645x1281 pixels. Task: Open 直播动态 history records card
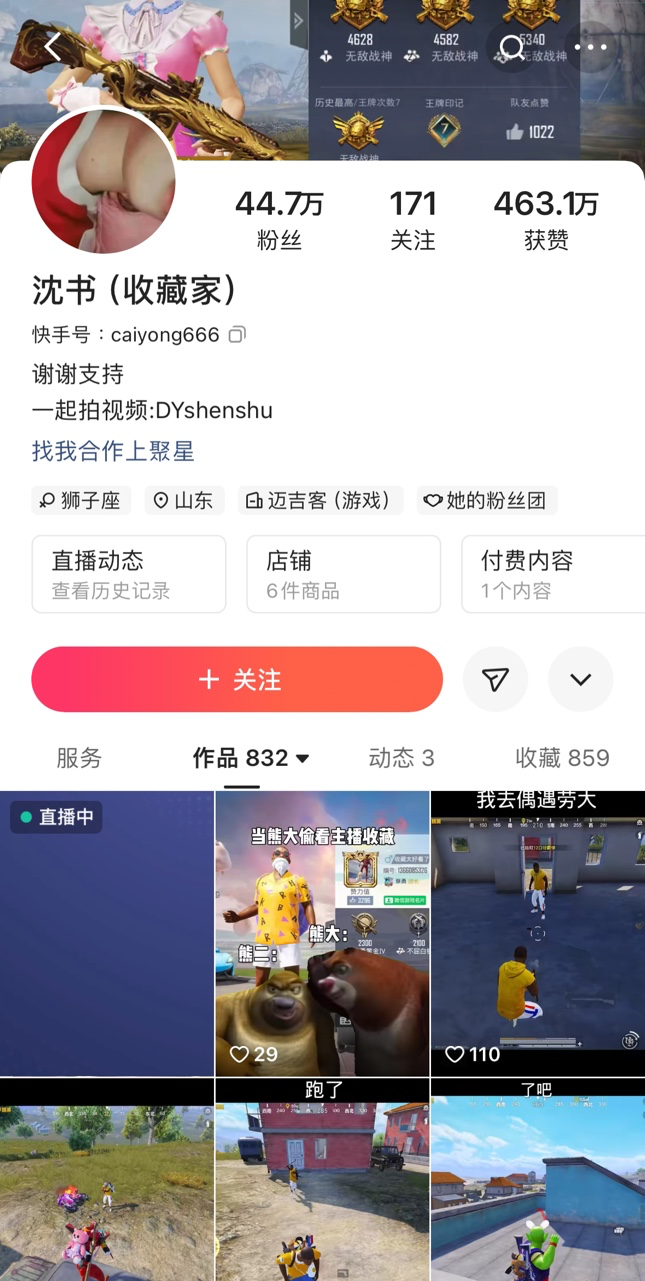pyautogui.click(x=129, y=574)
